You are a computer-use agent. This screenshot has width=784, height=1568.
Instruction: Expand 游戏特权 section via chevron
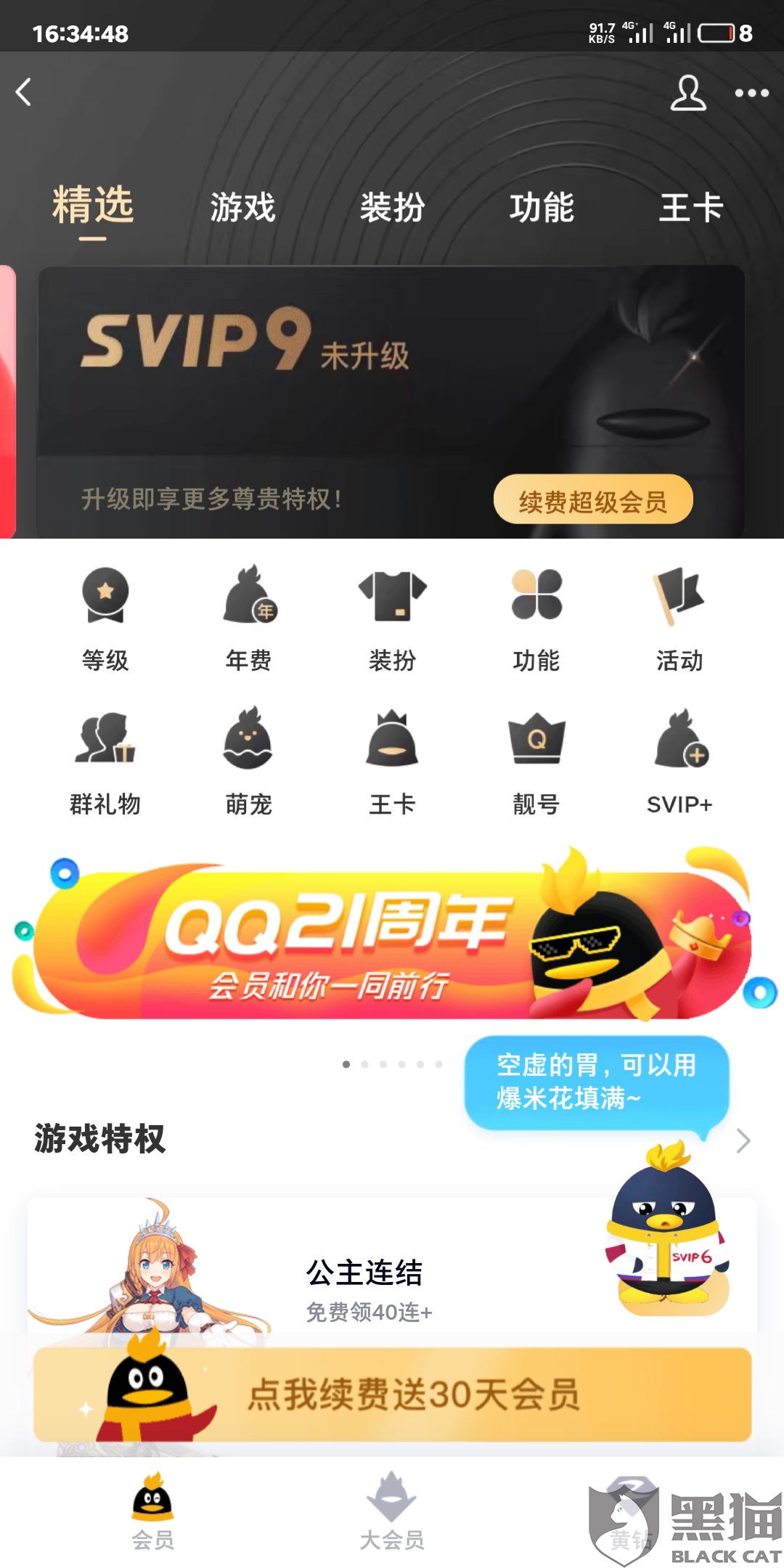pyautogui.click(x=743, y=1140)
